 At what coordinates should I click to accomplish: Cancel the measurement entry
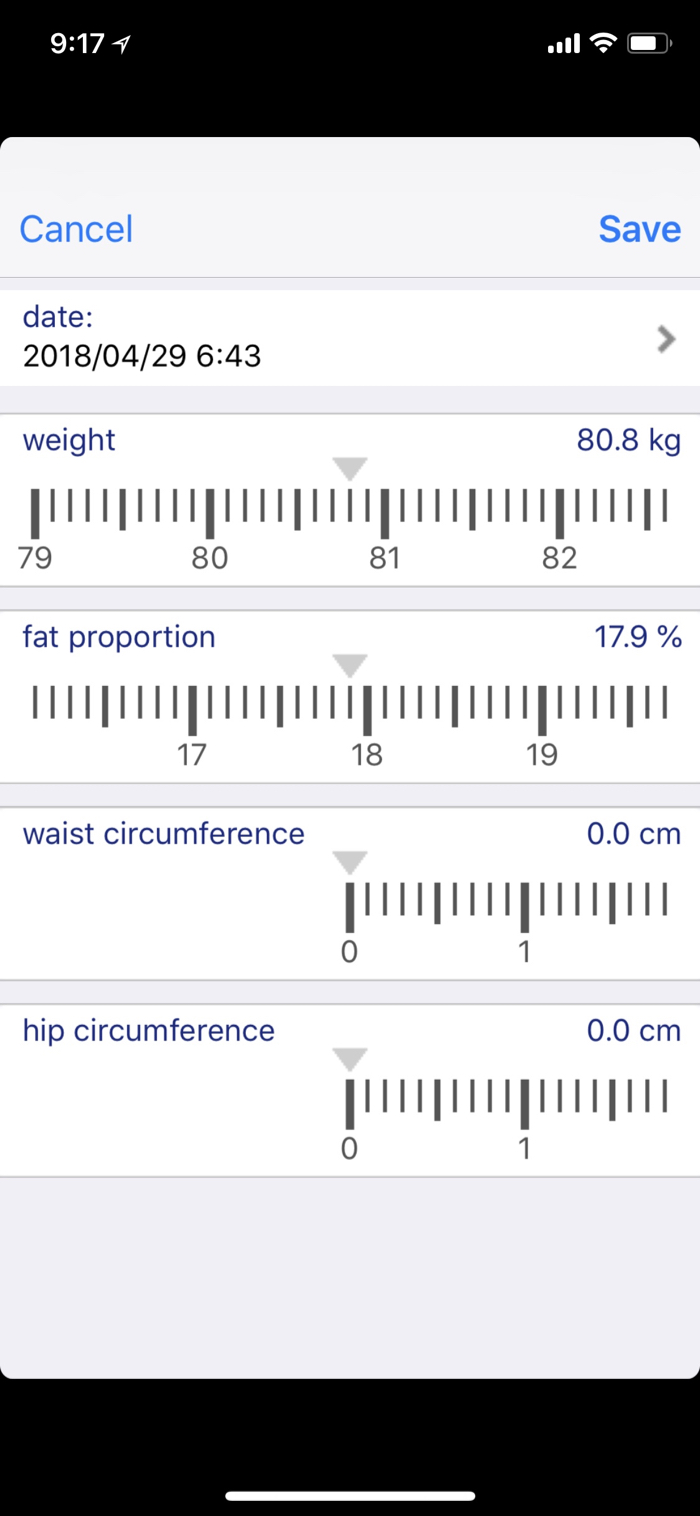pyautogui.click(x=76, y=229)
